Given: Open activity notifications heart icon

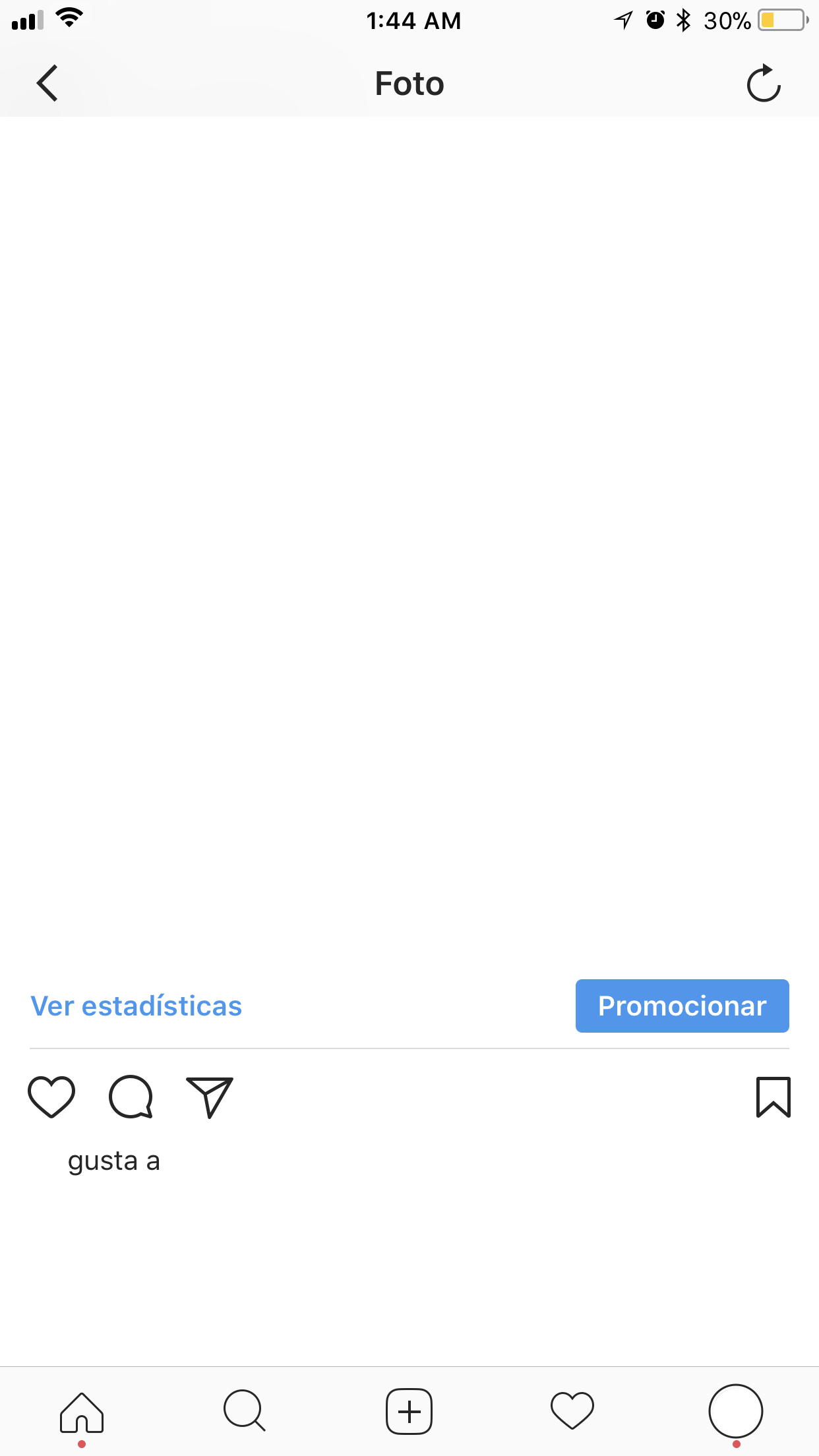Looking at the screenshot, I should pos(571,1411).
